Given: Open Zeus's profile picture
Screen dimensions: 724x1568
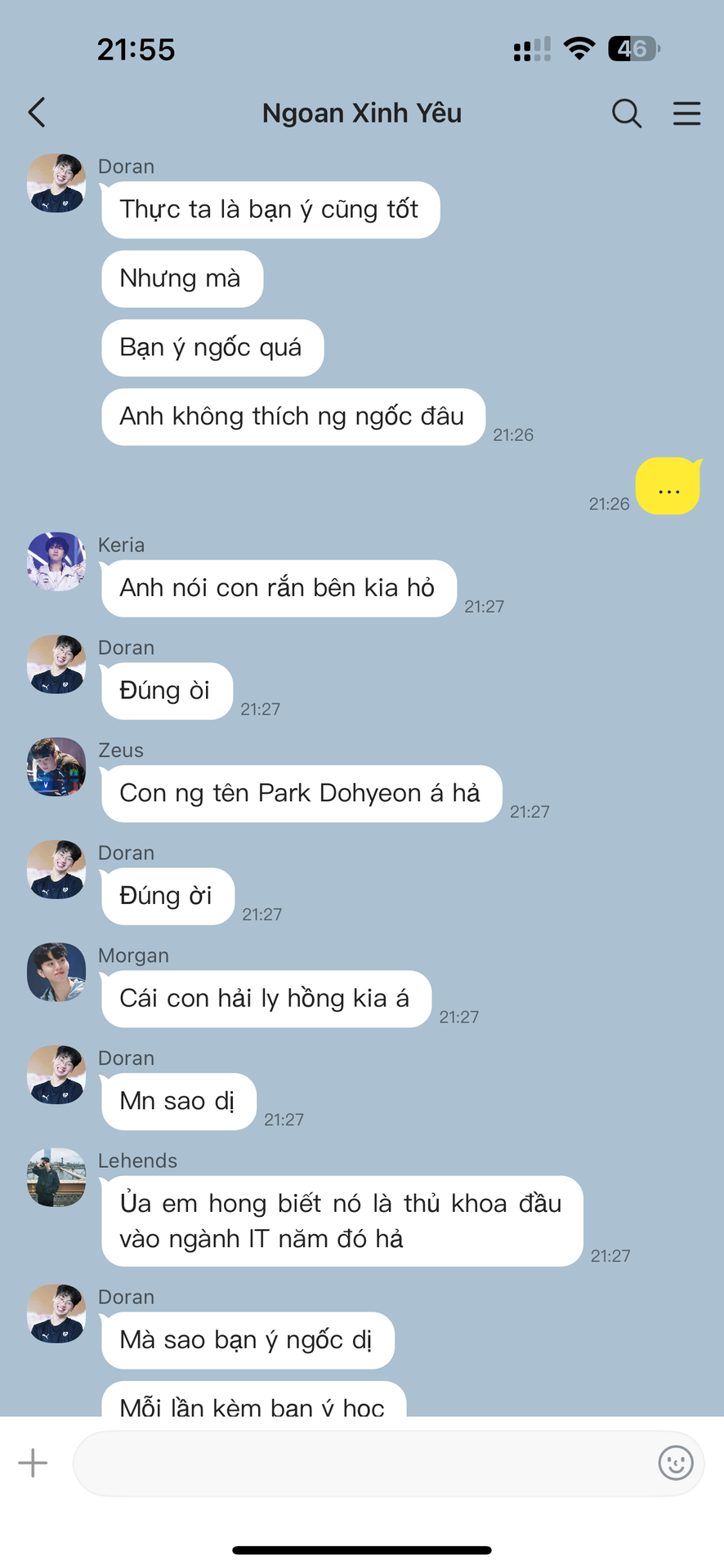Looking at the screenshot, I should click(x=56, y=767).
